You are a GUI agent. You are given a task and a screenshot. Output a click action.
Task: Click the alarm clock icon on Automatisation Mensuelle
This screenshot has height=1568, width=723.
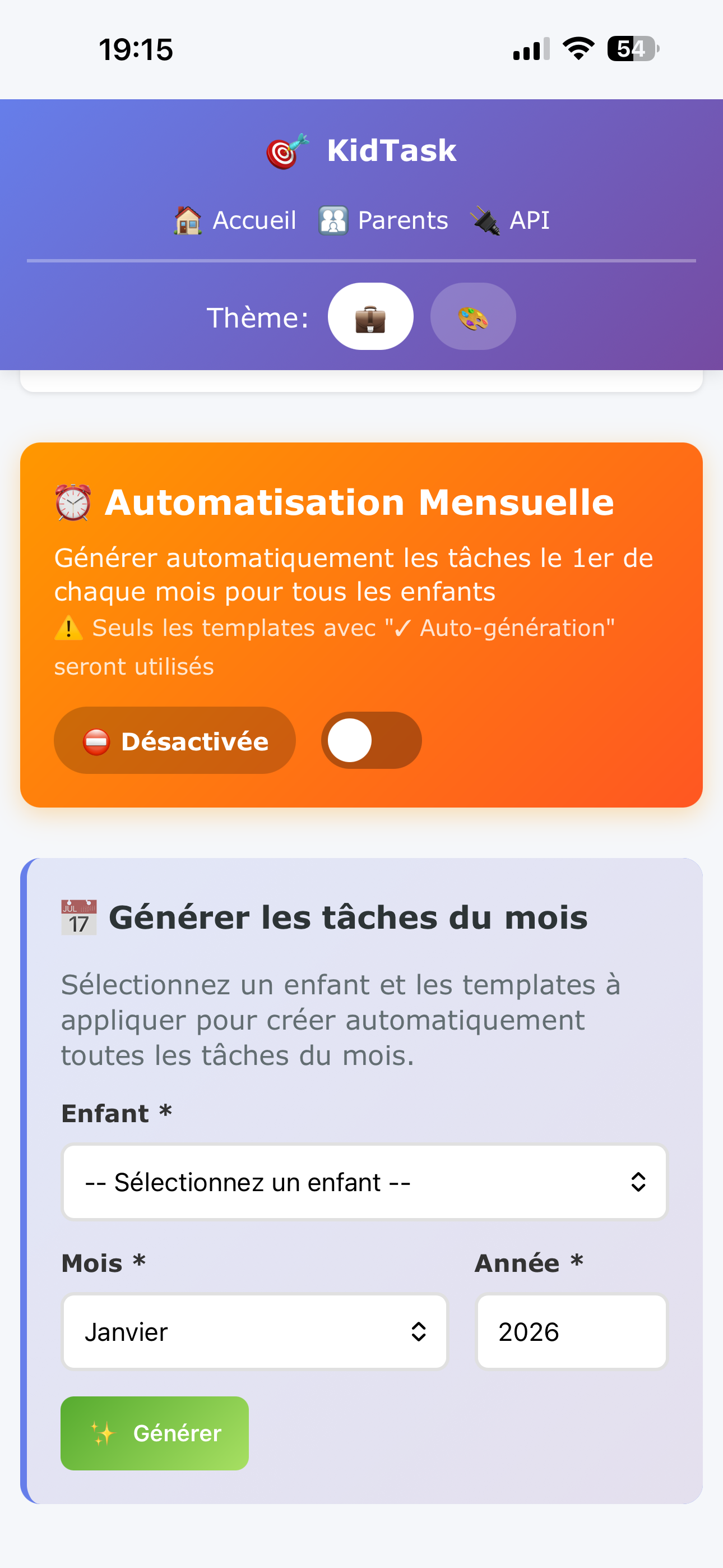click(x=74, y=501)
